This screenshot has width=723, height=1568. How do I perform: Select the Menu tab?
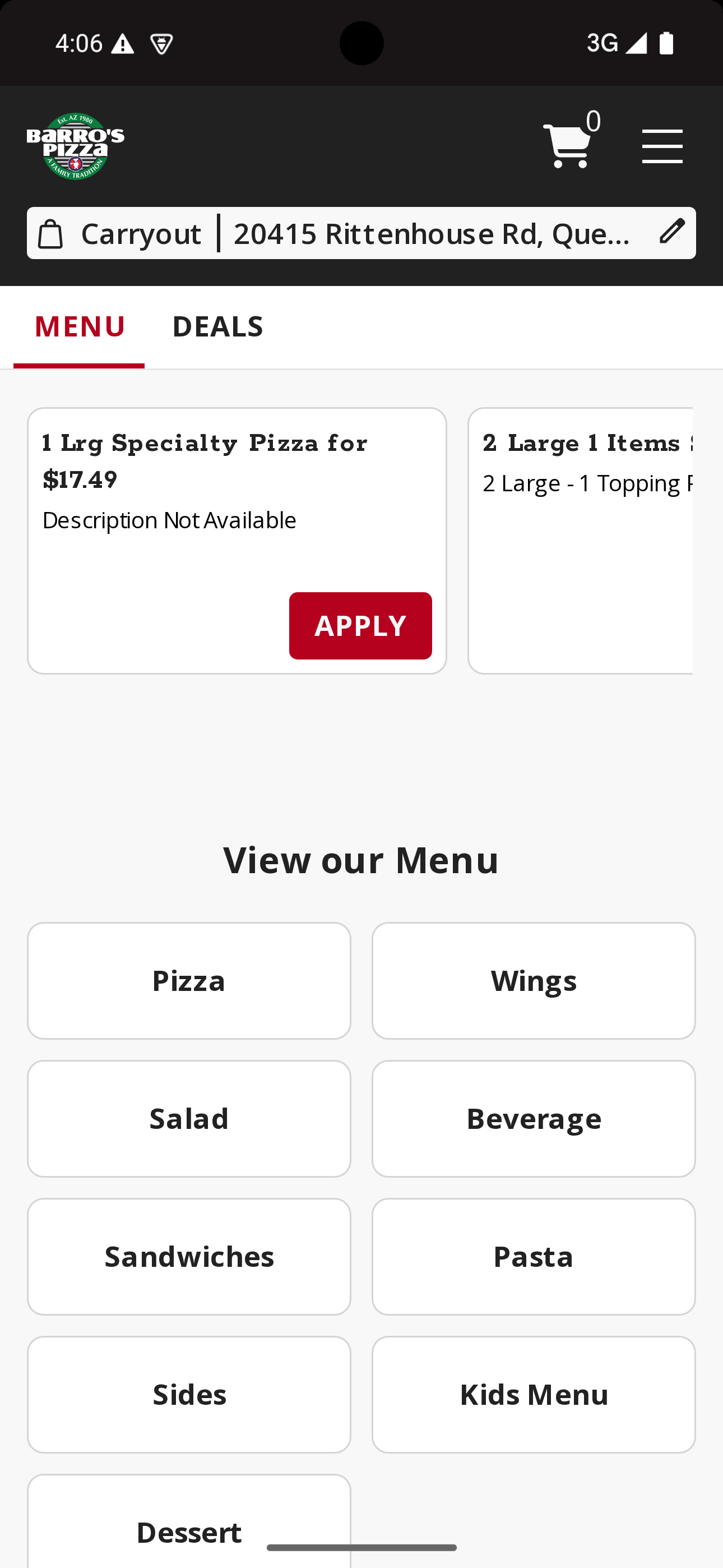[x=80, y=326]
